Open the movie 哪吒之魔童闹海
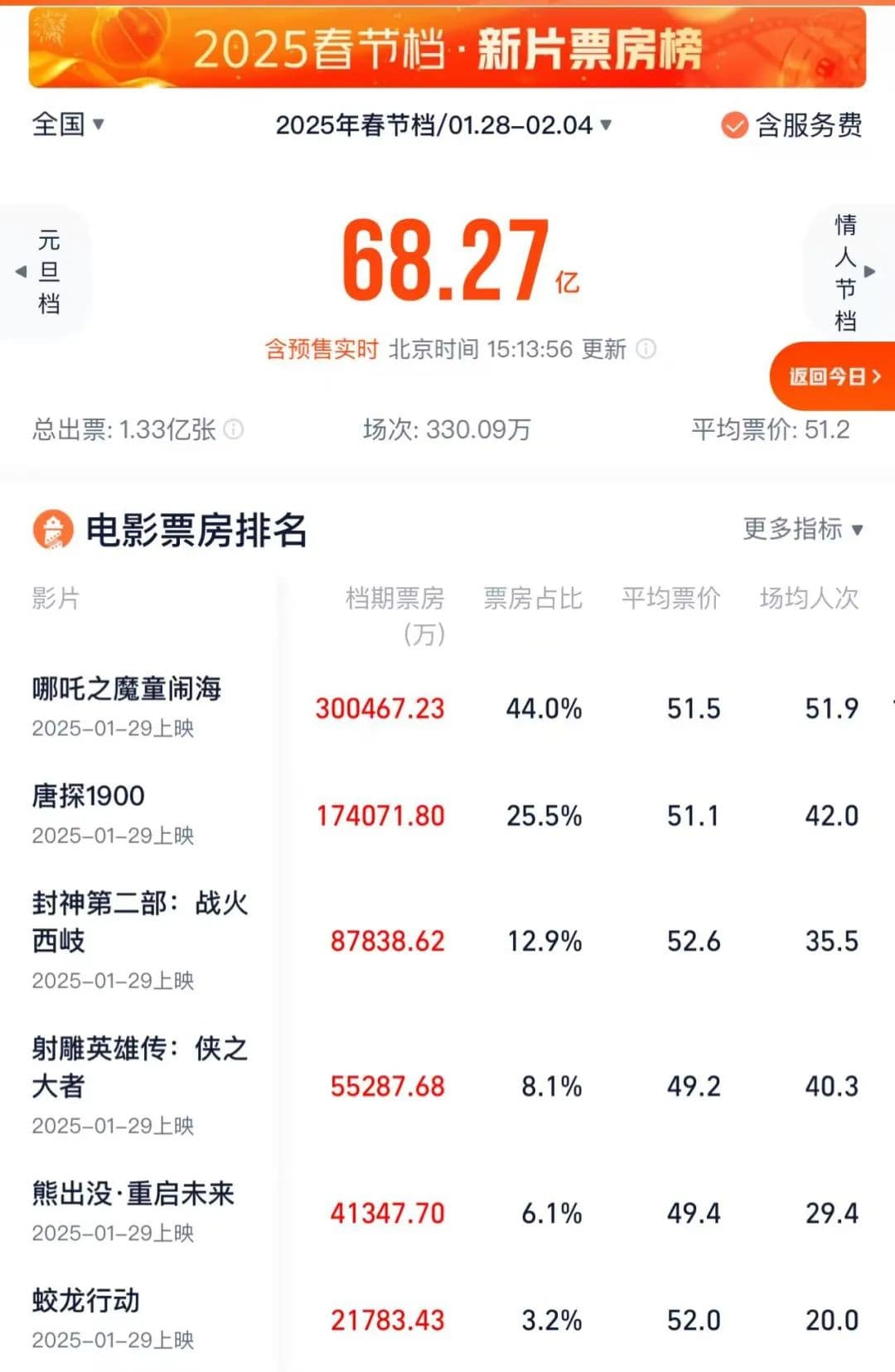Screen dimensions: 895x1372 click(127, 689)
